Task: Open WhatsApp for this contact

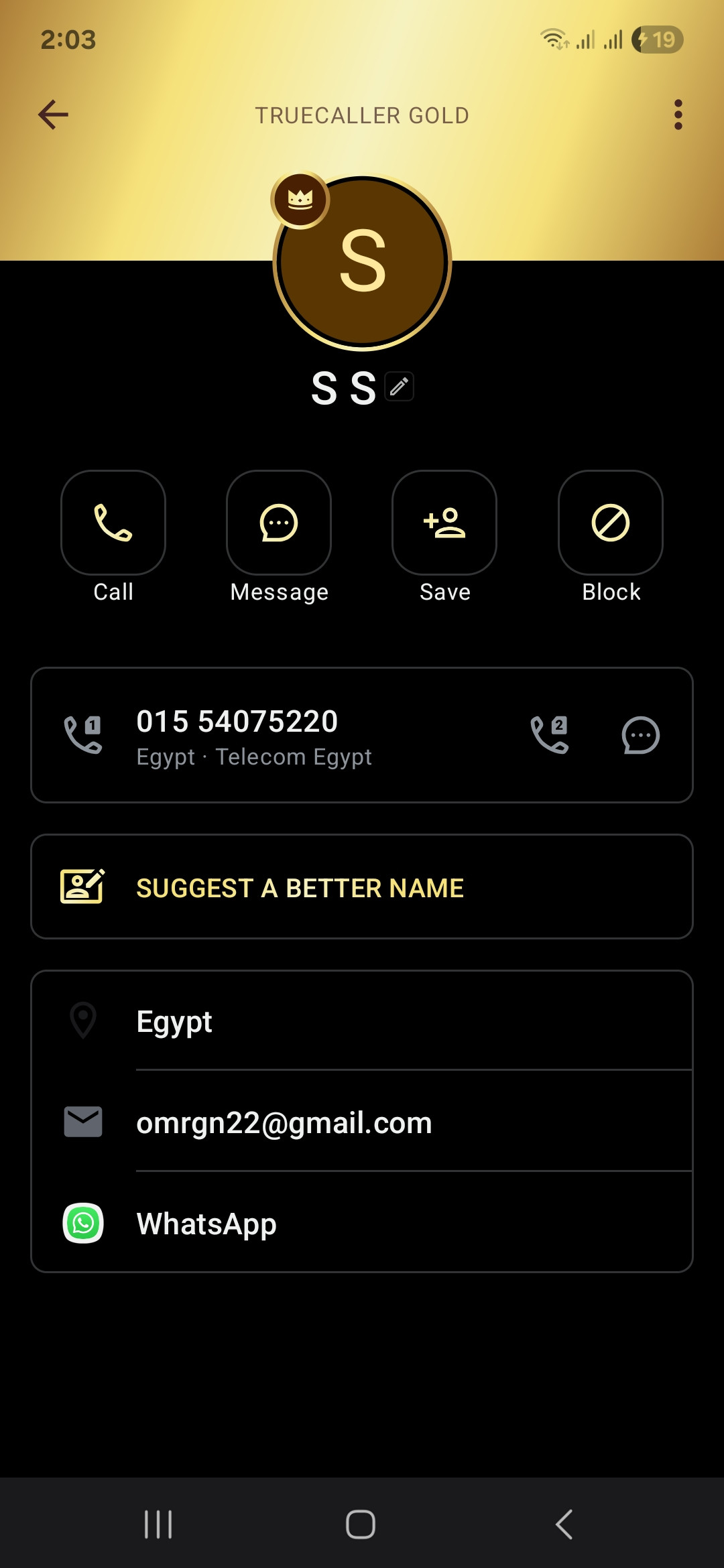Action: coord(362,1223)
